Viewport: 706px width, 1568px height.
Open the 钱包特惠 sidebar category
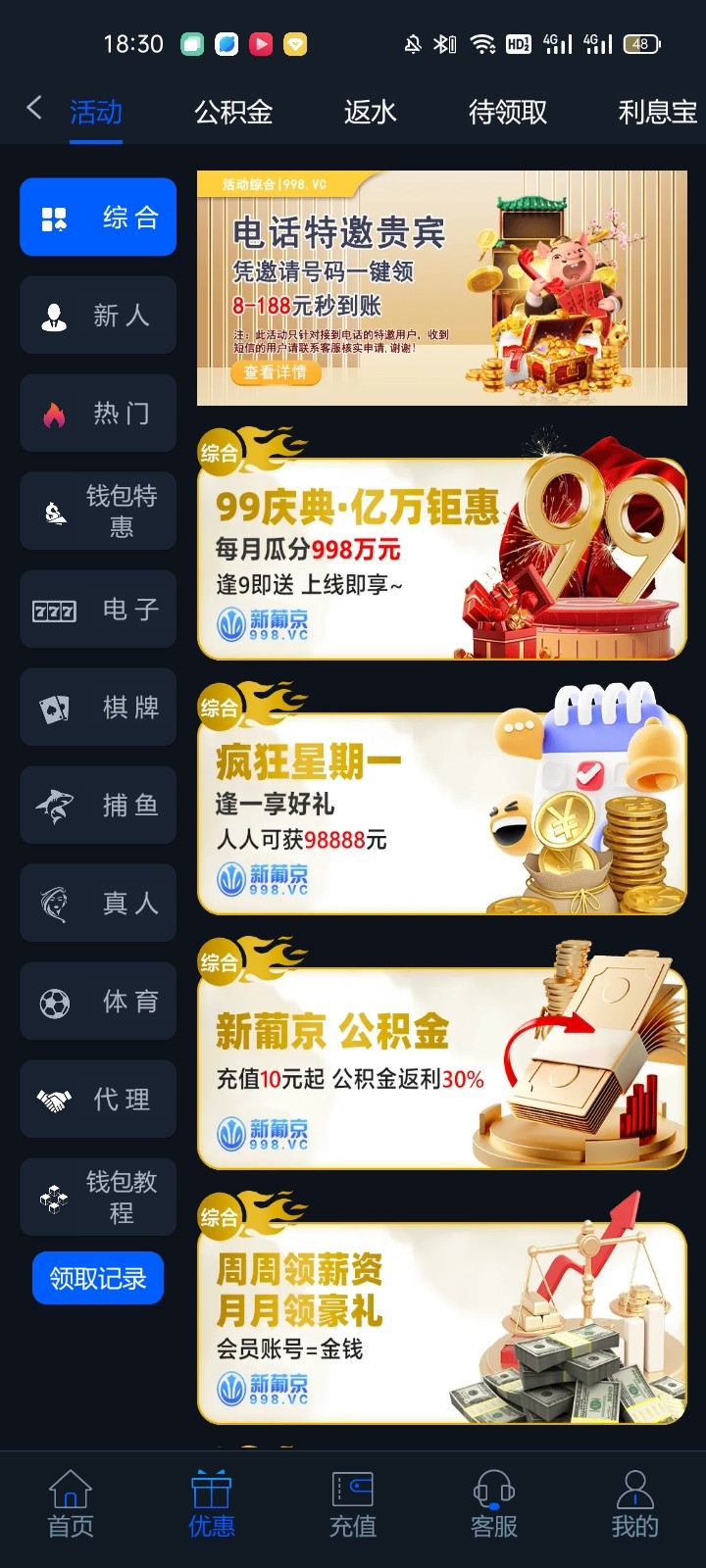98,511
